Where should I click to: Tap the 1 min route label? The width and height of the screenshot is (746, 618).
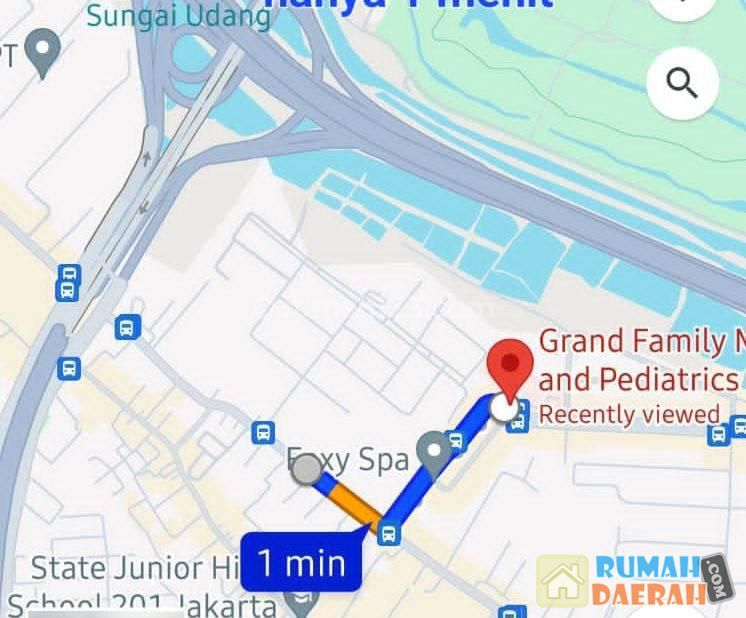click(x=301, y=563)
